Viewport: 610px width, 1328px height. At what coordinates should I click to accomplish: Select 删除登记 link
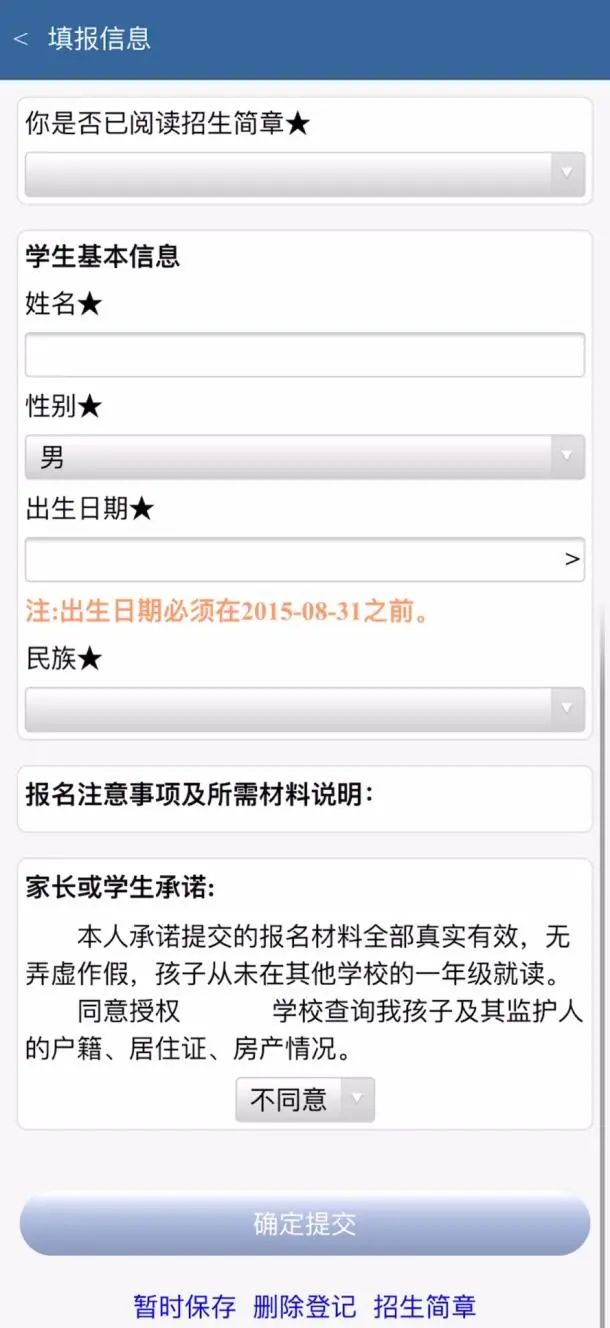[x=304, y=1306]
